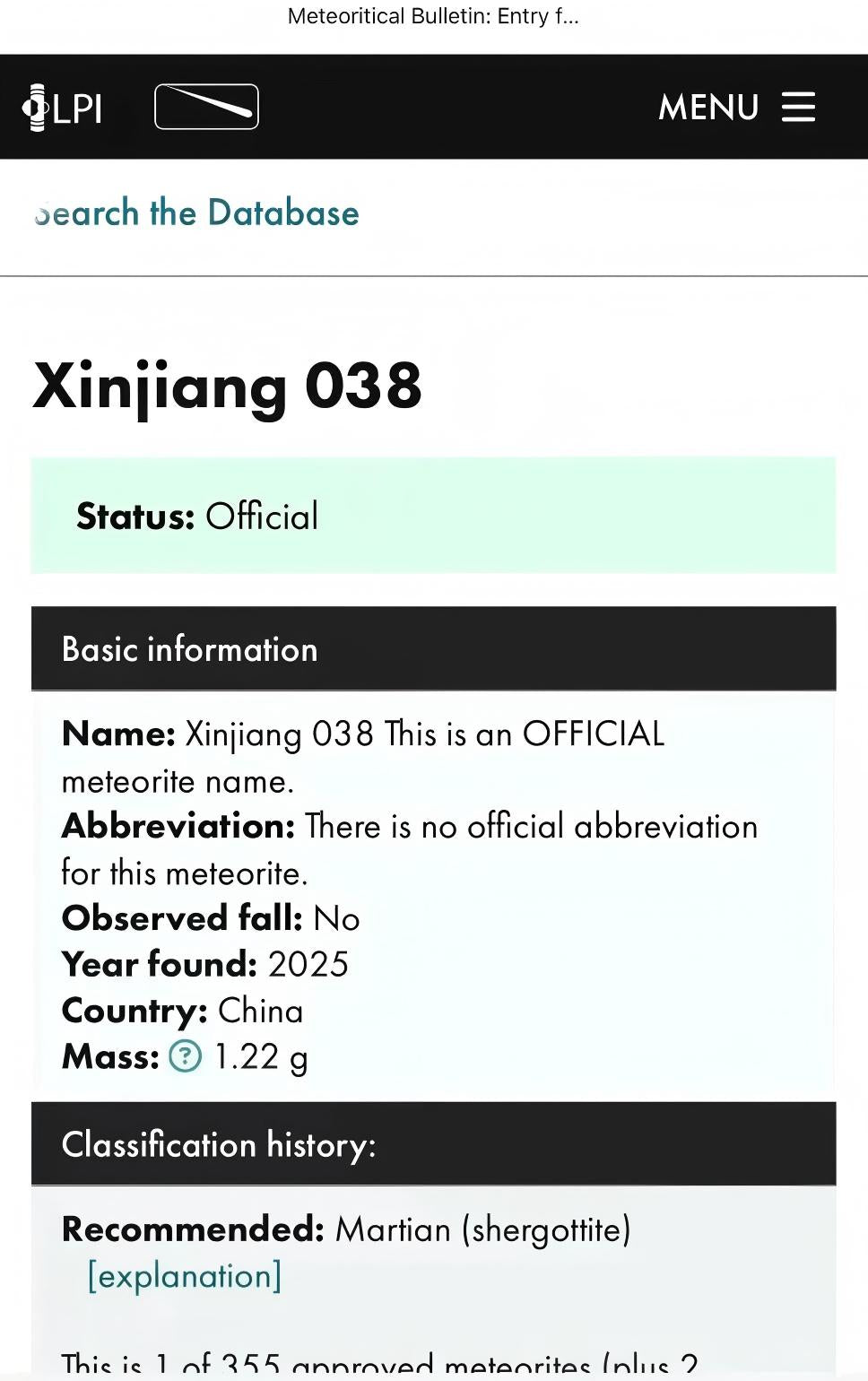Open the question mark help icon beside Mass
The width and height of the screenshot is (868, 1381).
coord(183,1057)
